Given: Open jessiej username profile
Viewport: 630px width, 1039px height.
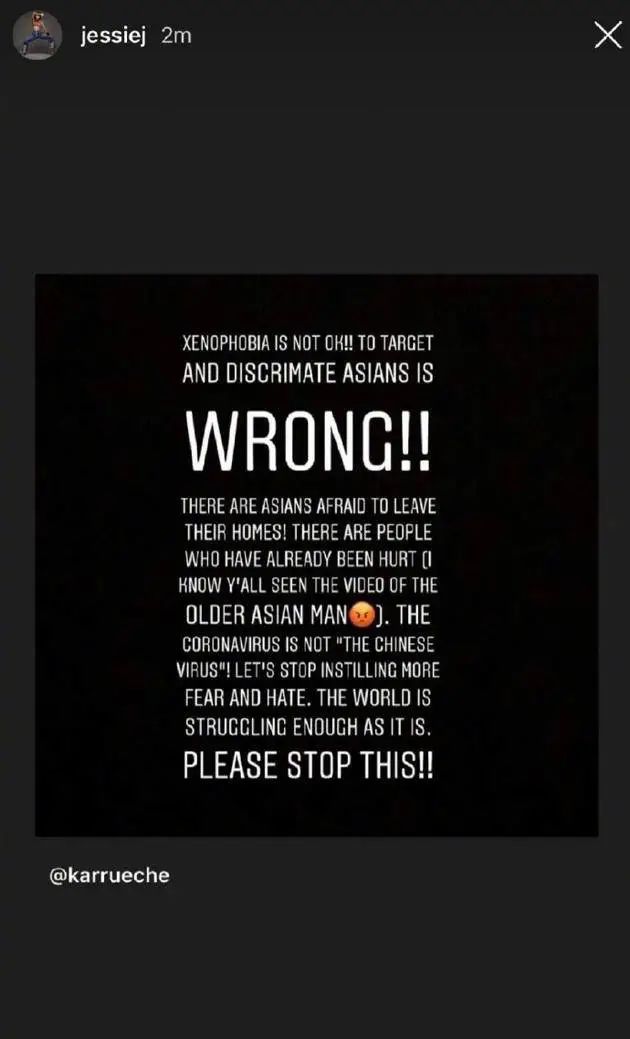Looking at the screenshot, I should 113,36.
